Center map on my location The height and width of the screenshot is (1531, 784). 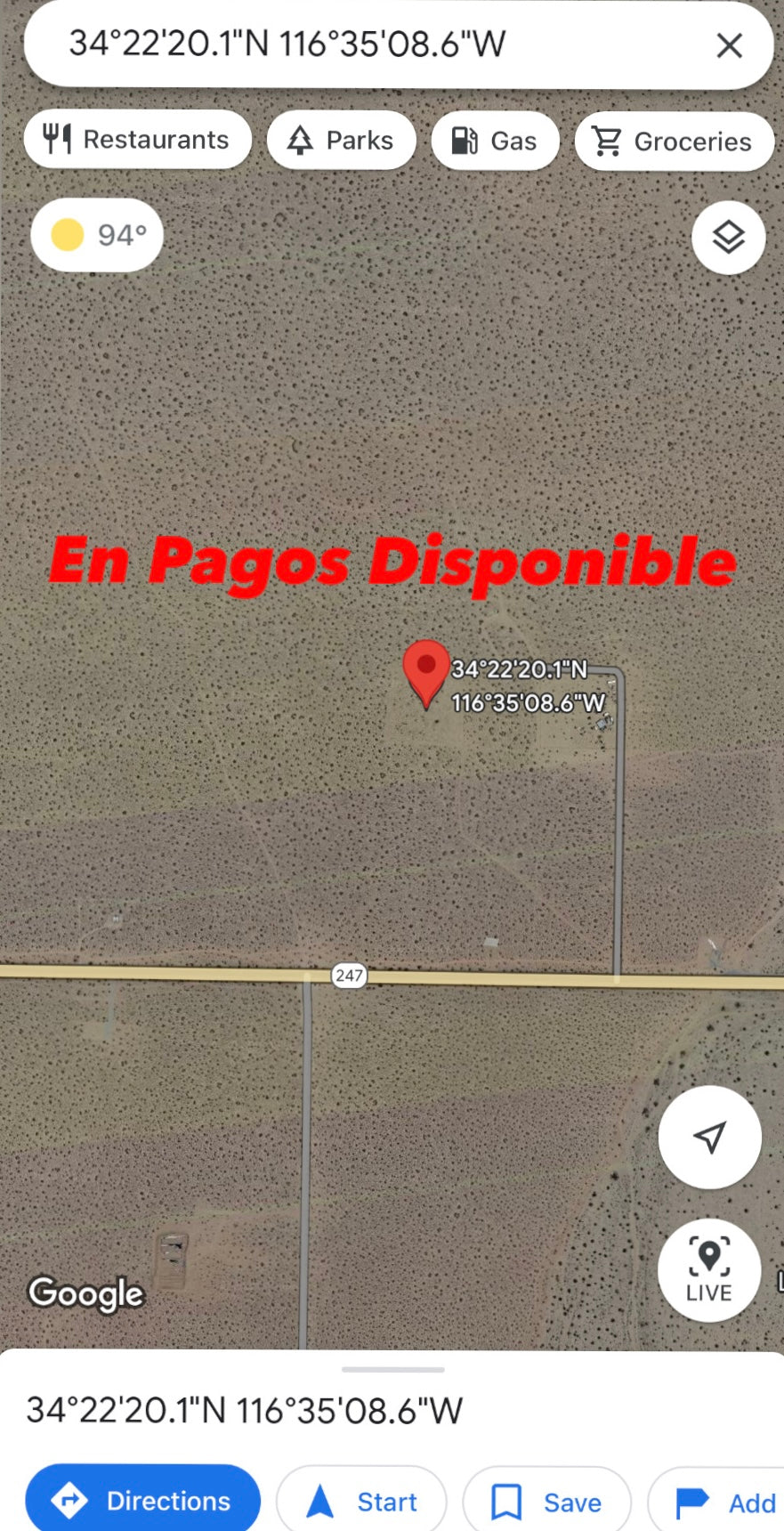(x=709, y=1137)
